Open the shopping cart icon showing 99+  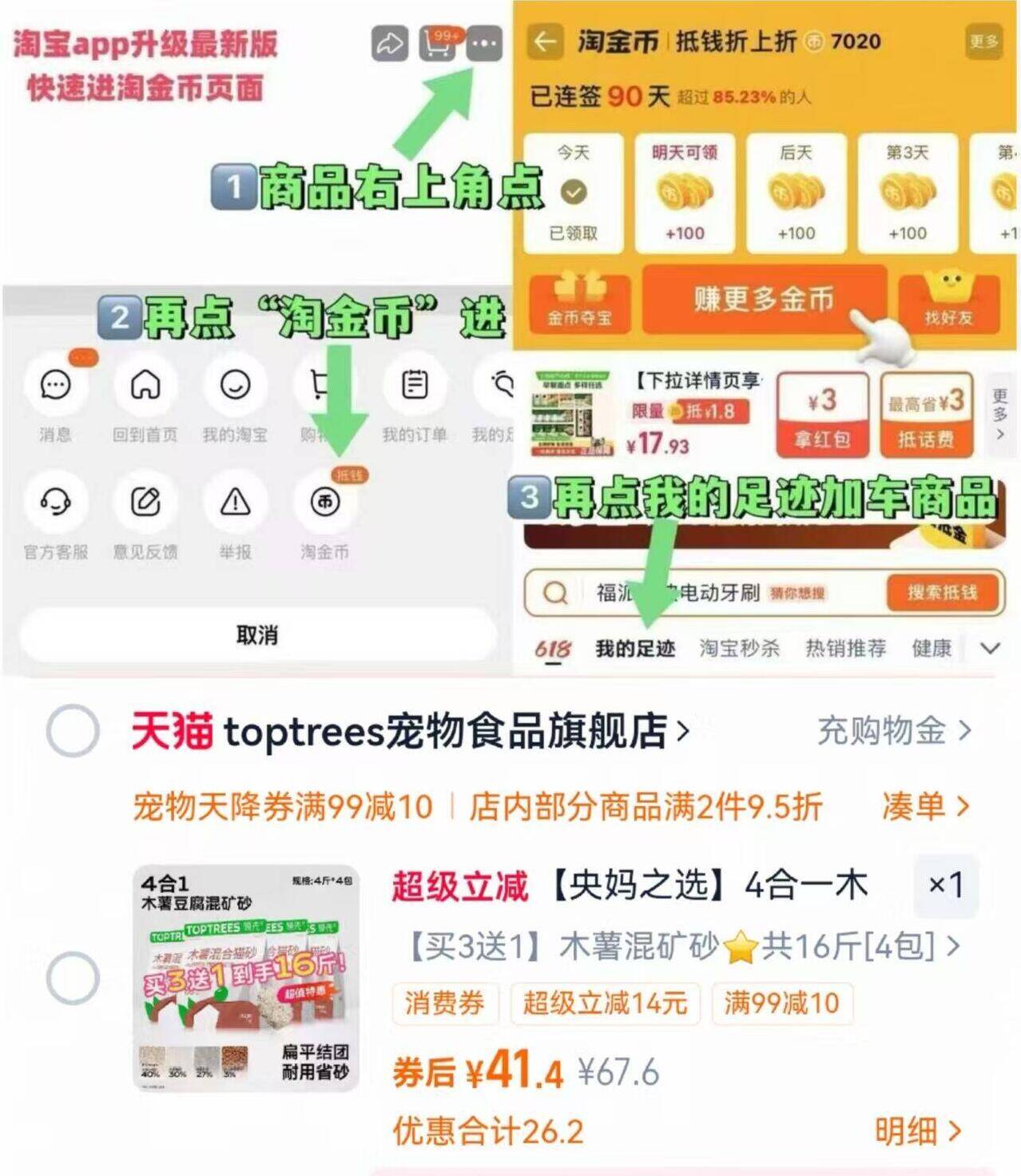tap(434, 43)
